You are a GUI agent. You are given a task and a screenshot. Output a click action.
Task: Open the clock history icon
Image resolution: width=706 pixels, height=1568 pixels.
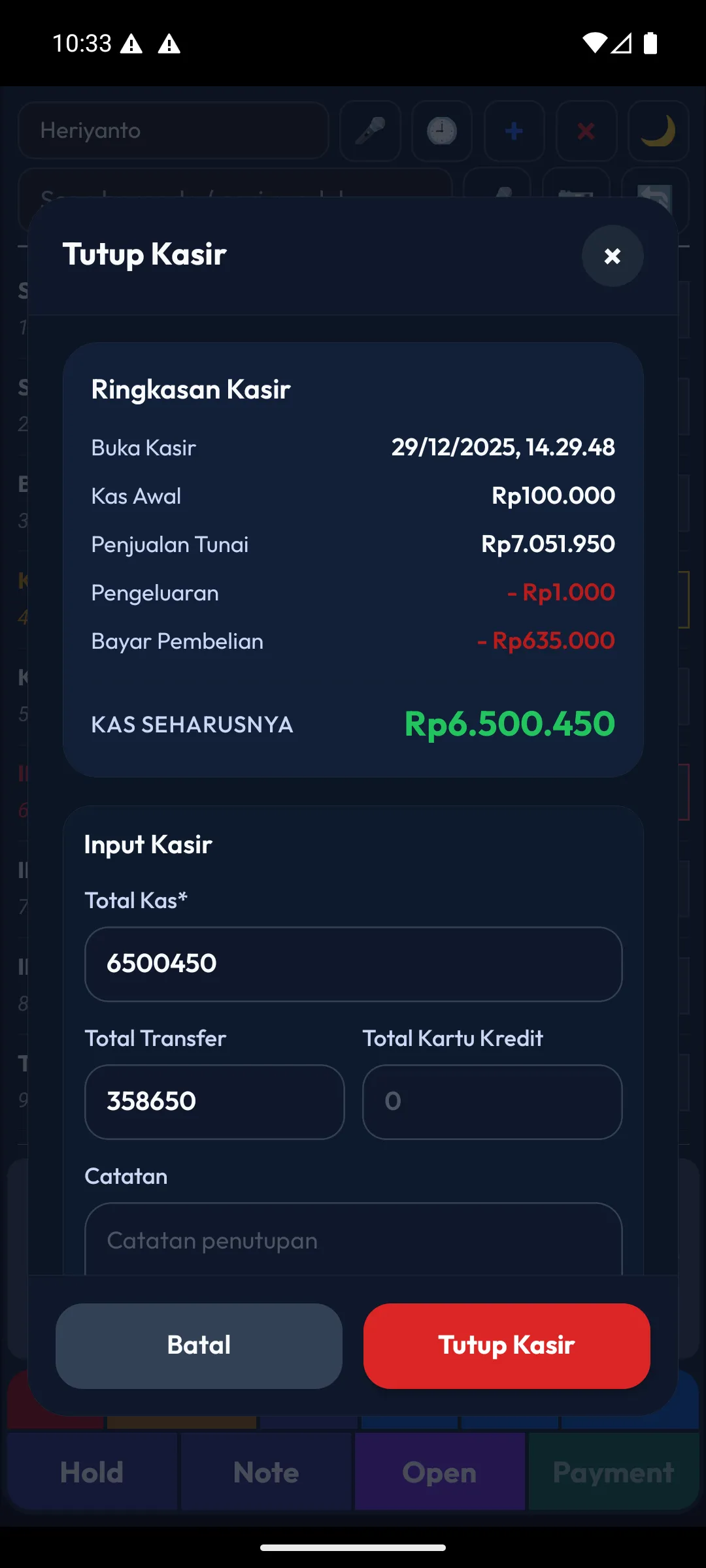point(442,131)
